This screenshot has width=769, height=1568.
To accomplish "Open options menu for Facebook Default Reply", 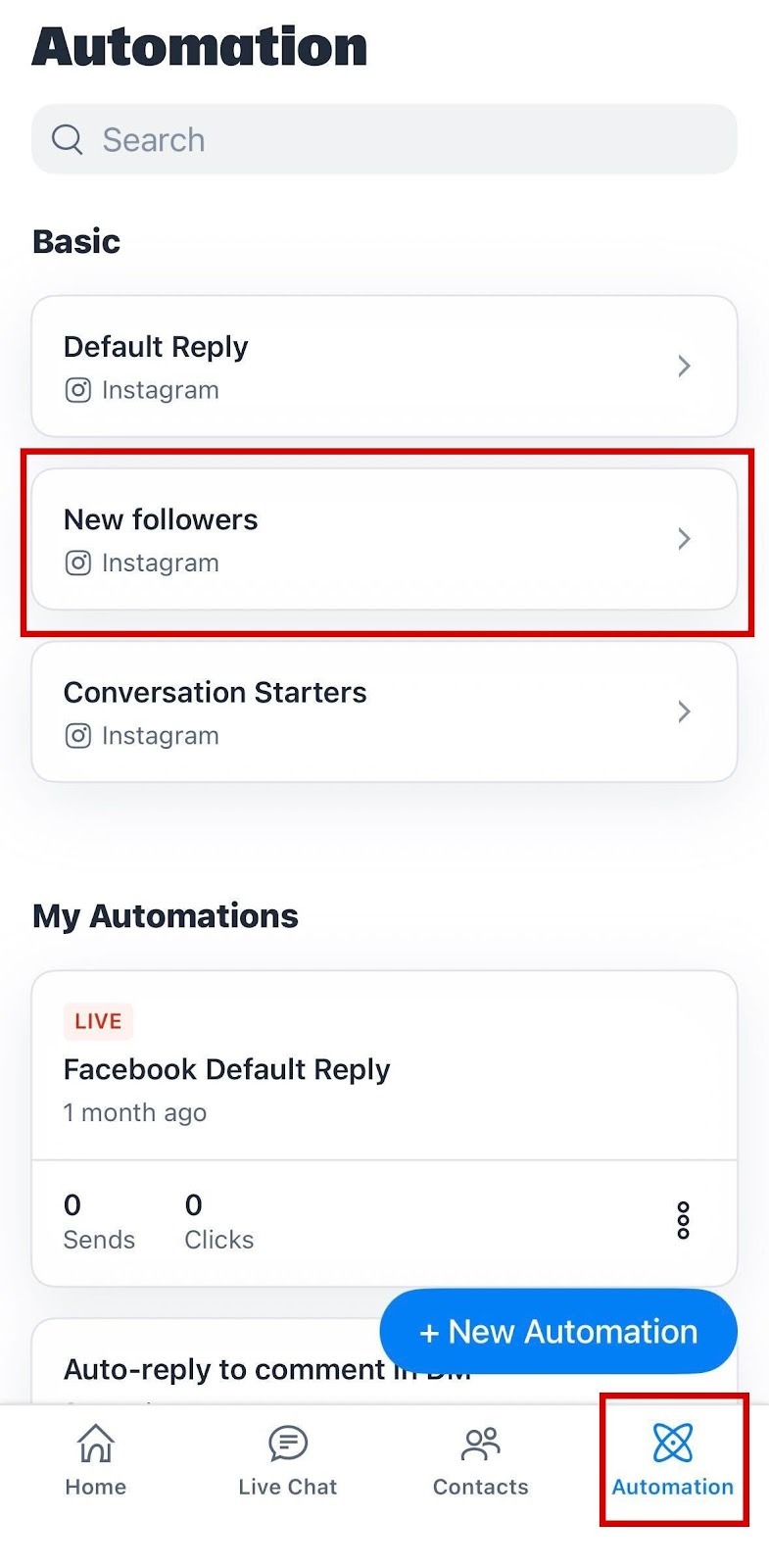I will pyautogui.click(x=683, y=1221).
